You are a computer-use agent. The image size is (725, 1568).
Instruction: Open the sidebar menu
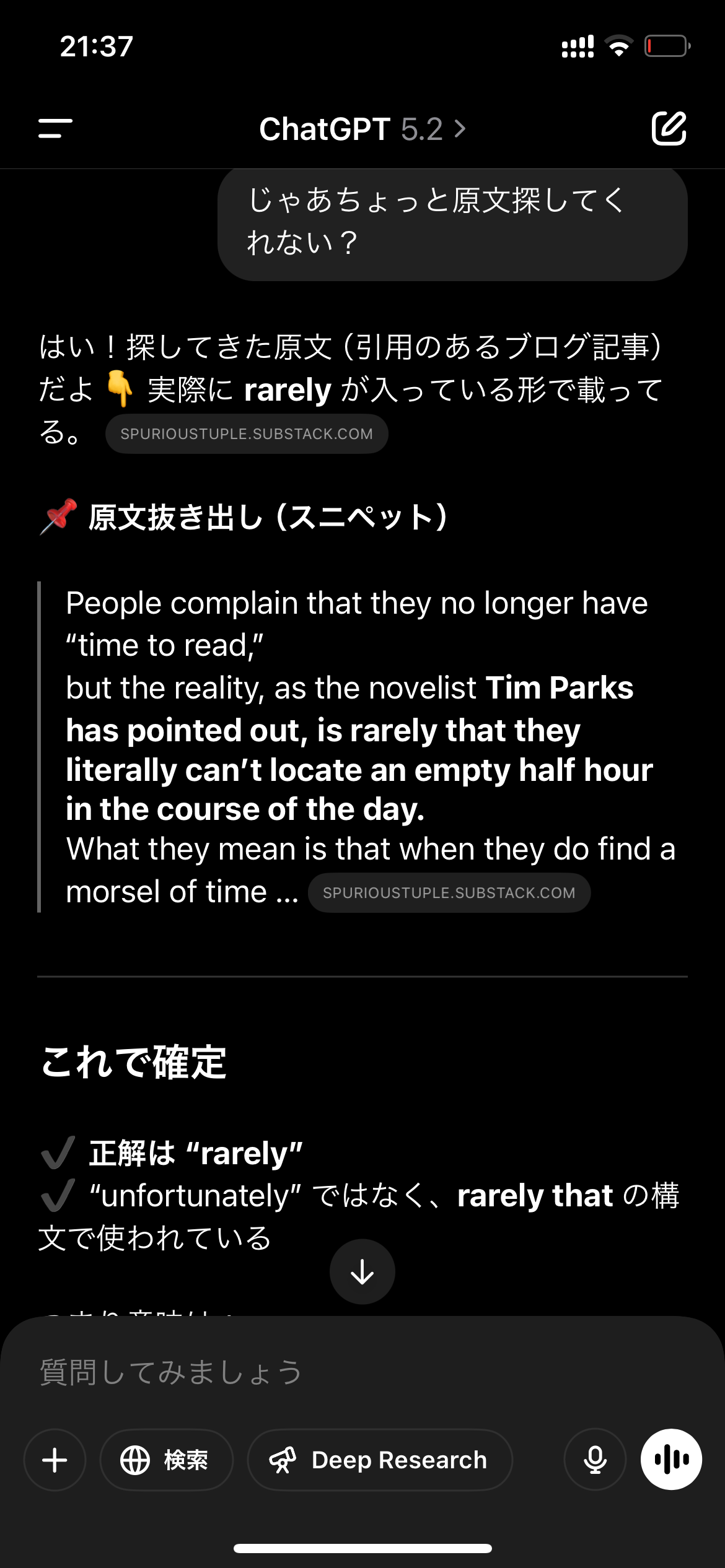pos(55,129)
